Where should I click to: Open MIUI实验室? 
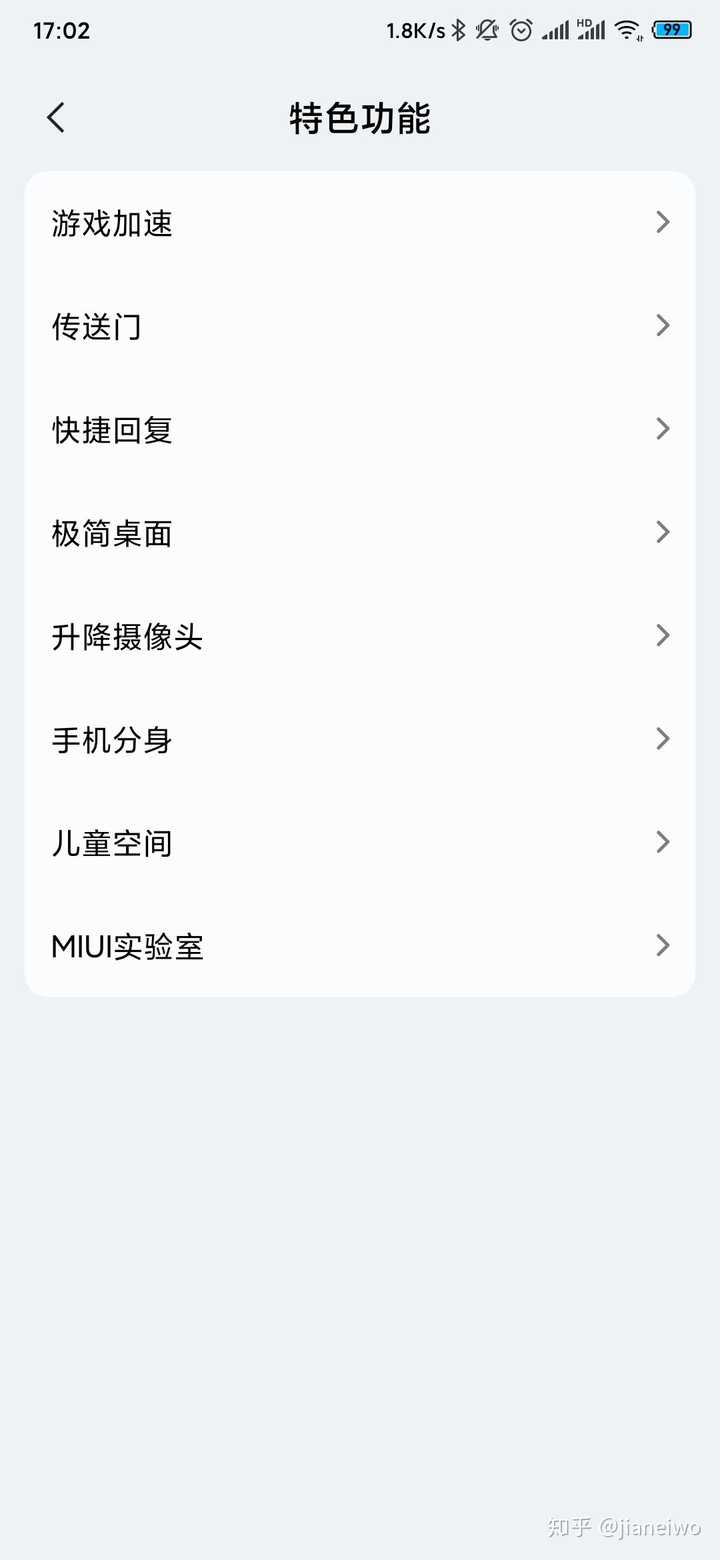pos(360,946)
